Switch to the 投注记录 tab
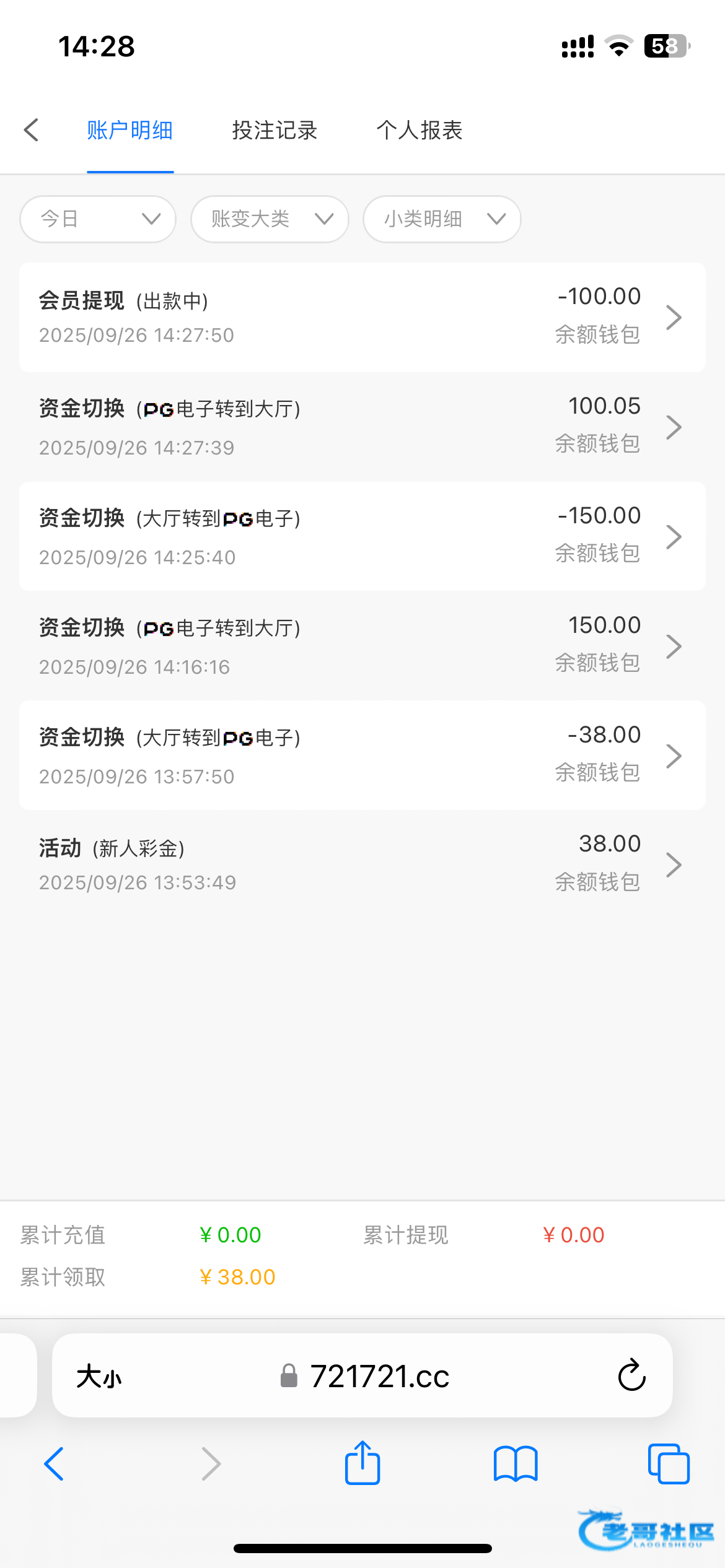This screenshot has height=1568, width=725. pyautogui.click(x=275, y=130)
